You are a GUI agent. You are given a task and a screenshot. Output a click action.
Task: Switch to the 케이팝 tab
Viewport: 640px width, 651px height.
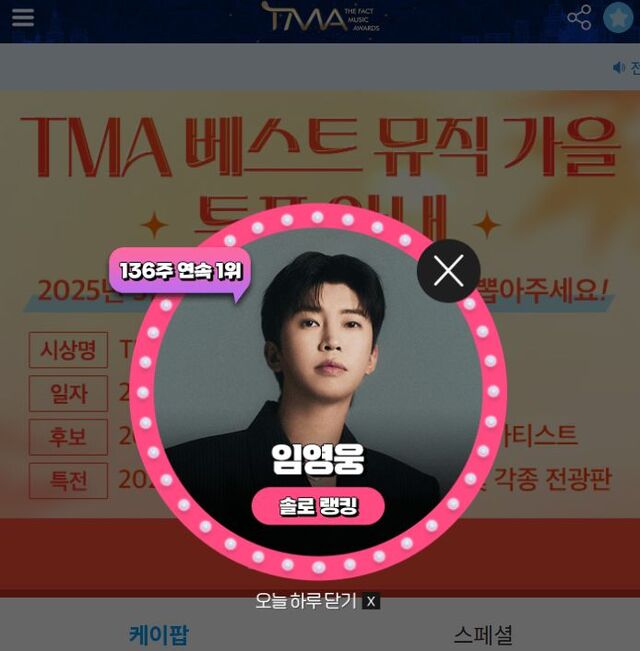coord(159,634)
